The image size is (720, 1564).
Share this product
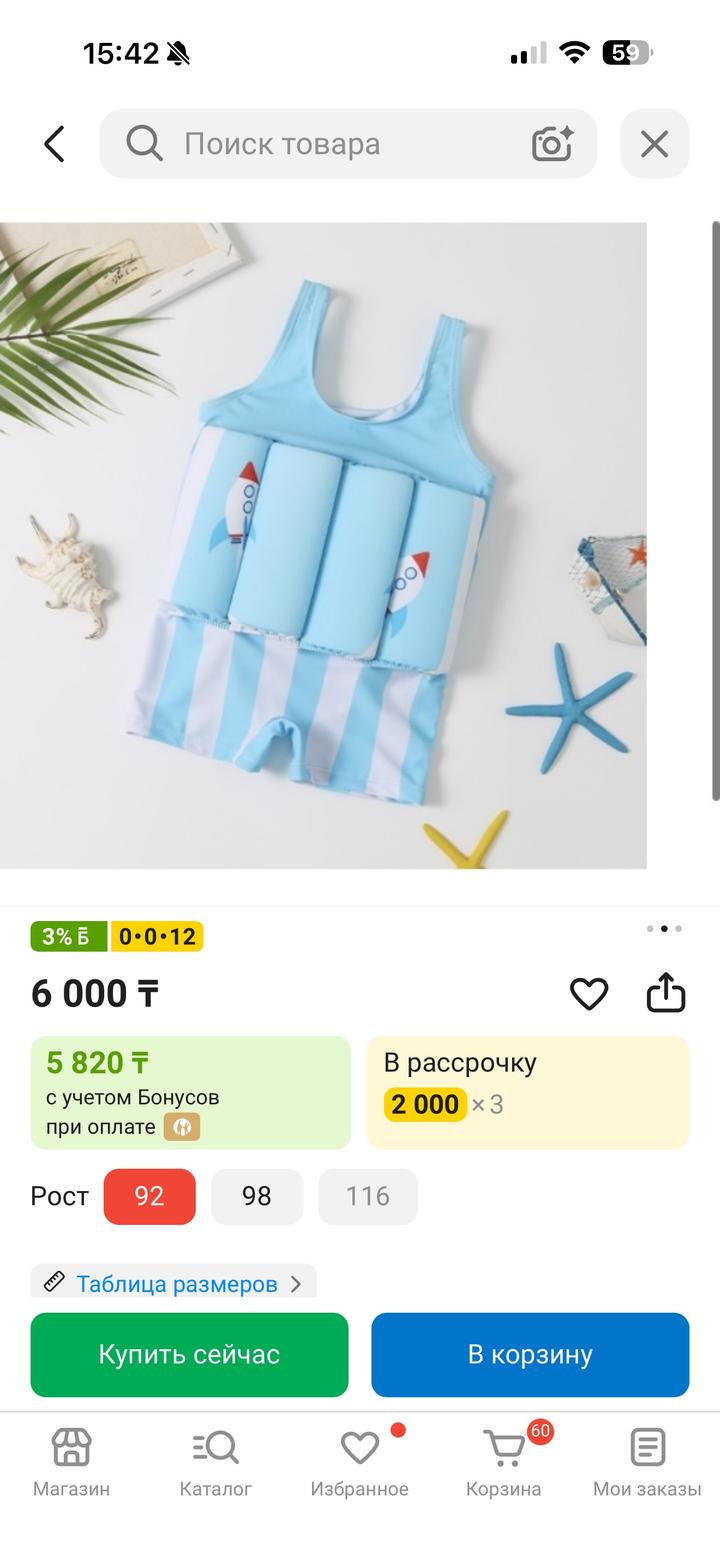[x=665, y=993]
